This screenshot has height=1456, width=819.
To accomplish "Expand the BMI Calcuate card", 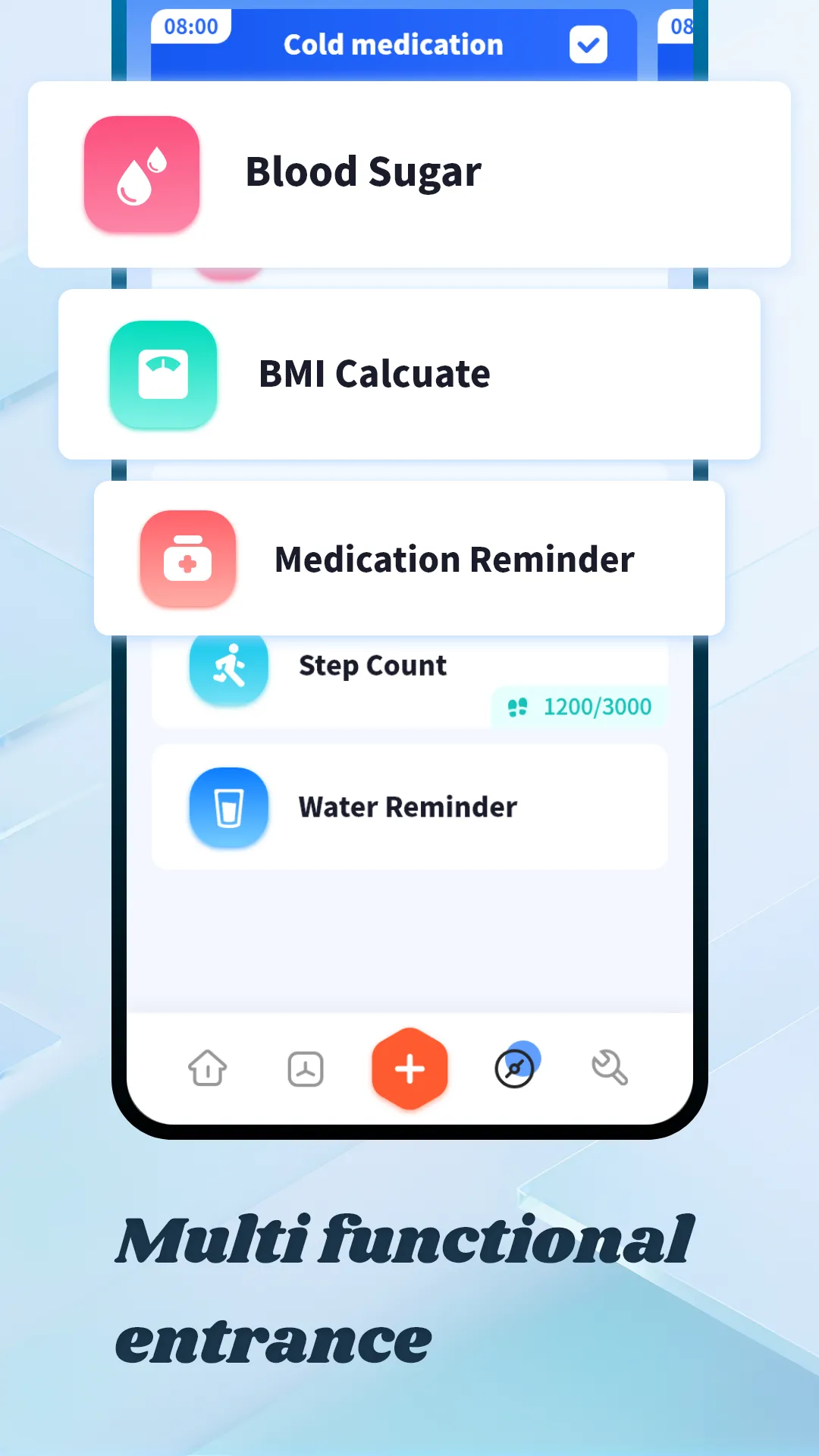I will (x=409, y=375).
